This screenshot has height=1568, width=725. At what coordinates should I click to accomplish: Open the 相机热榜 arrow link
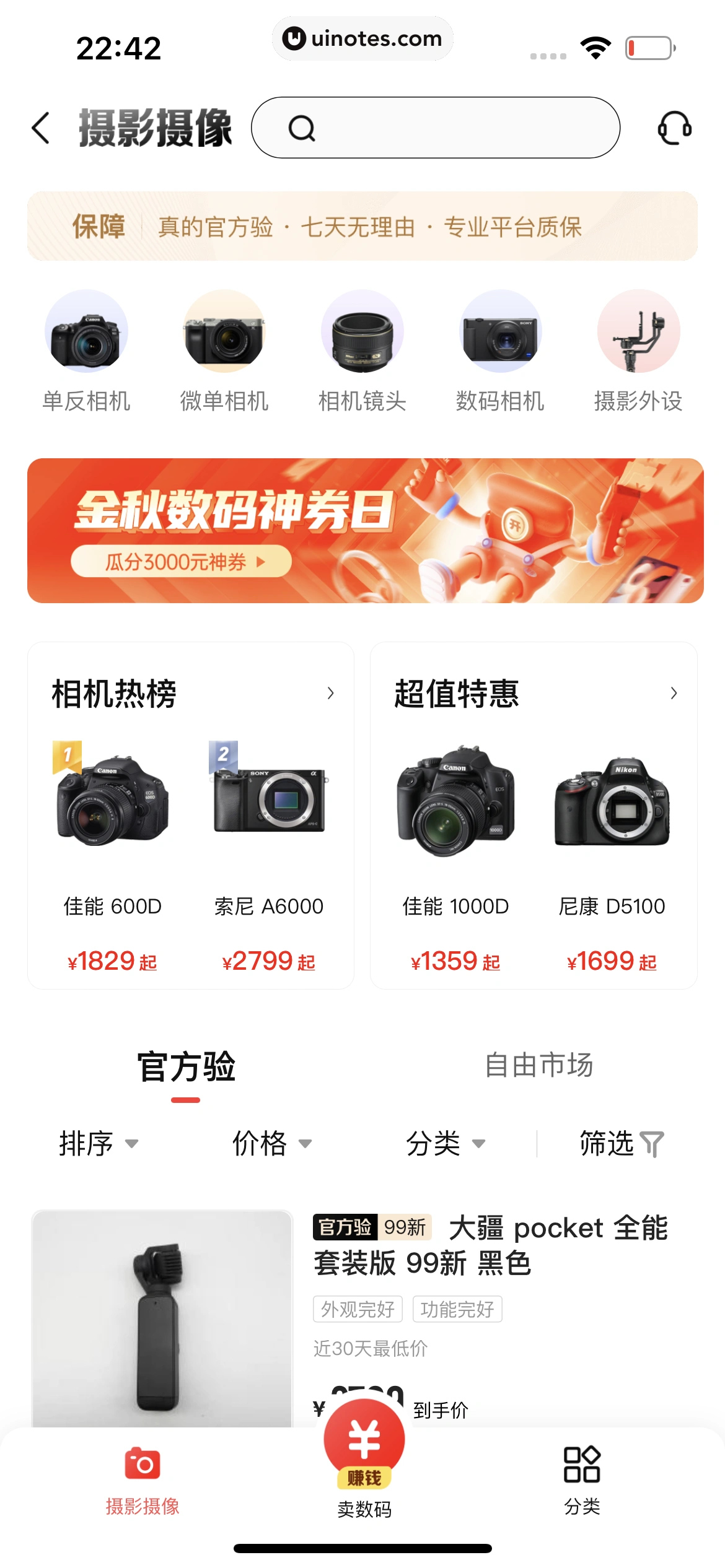coord(331,694)
